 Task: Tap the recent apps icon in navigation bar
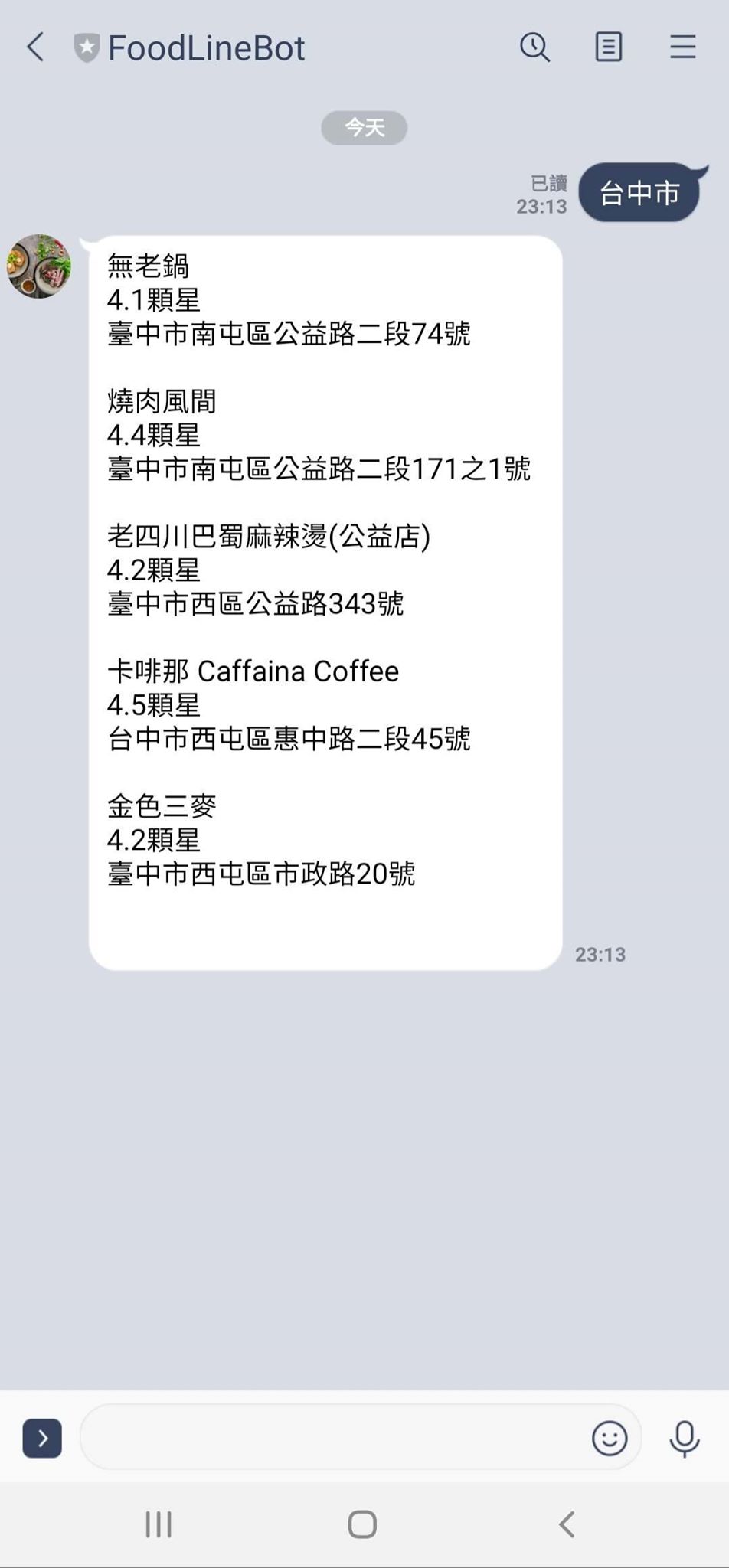point(158,1524)
